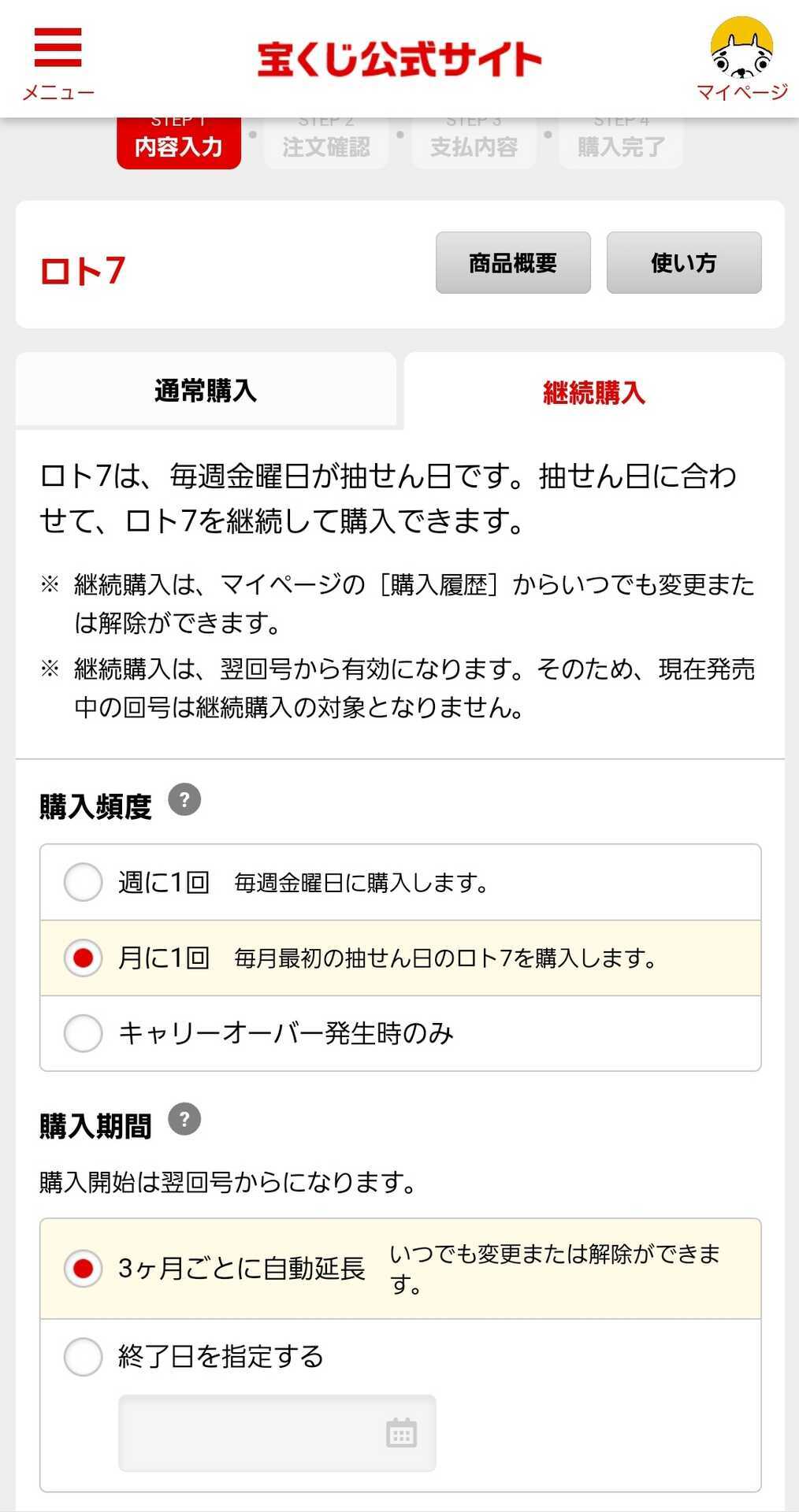Choose the 月に1回 radio option
This screenshot has width=799, height=1512.
84,958
